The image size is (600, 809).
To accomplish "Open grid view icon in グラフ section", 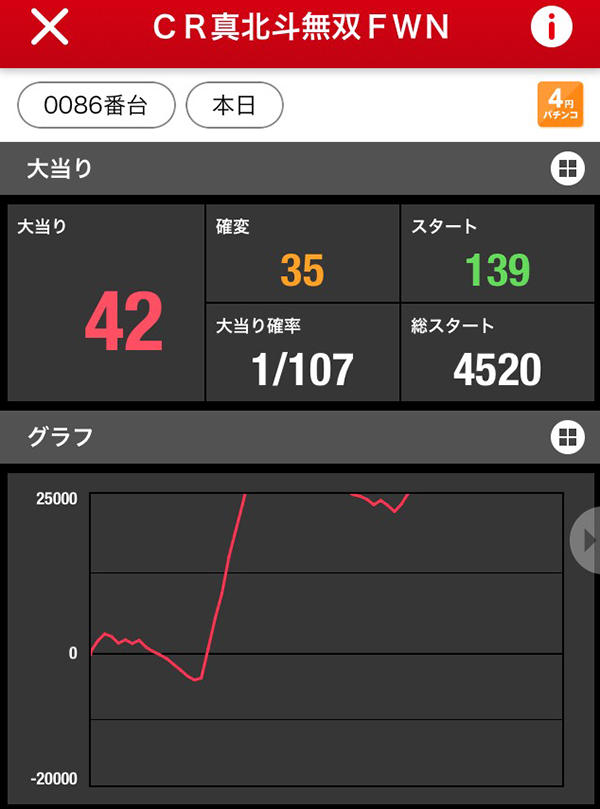I will tap(567, 437).
